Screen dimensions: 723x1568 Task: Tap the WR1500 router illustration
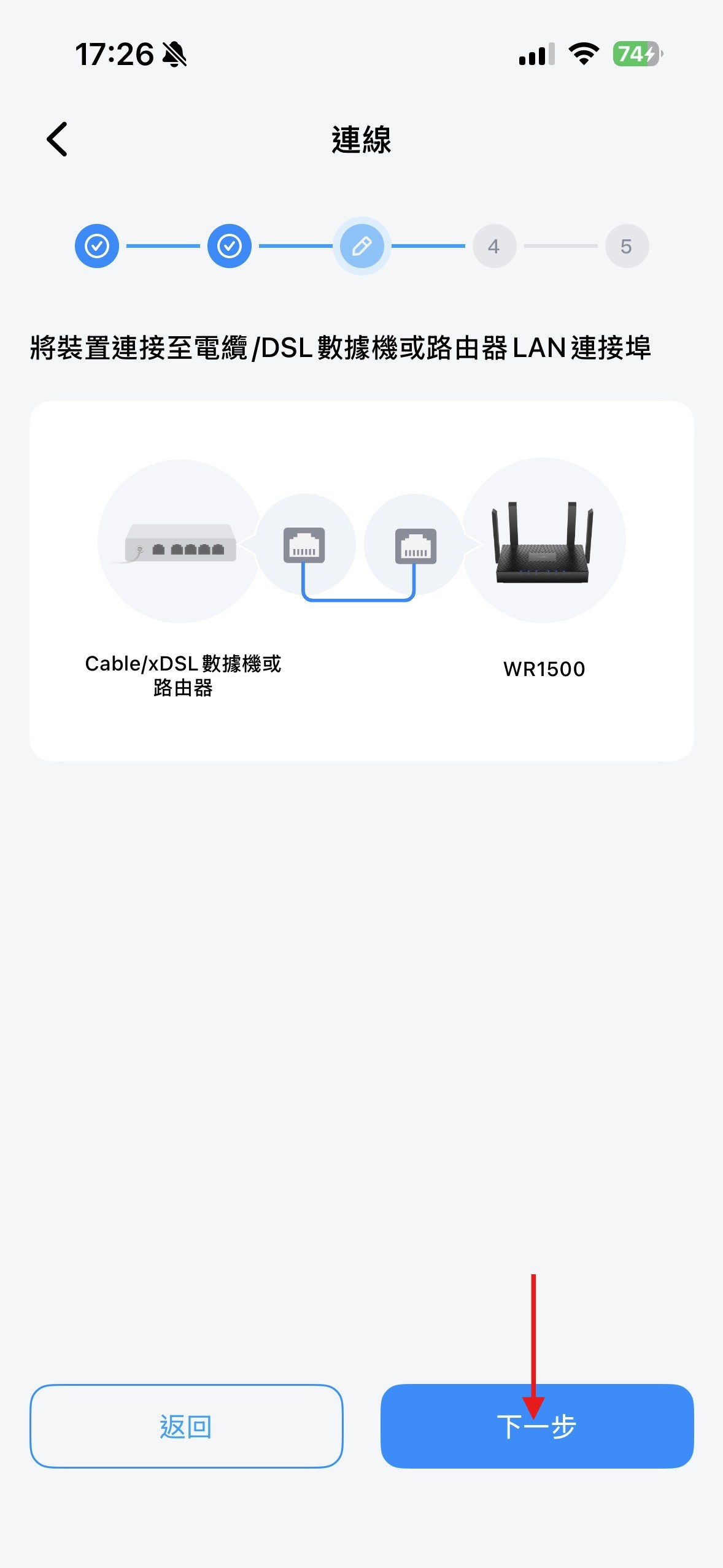tap(543, 543)
